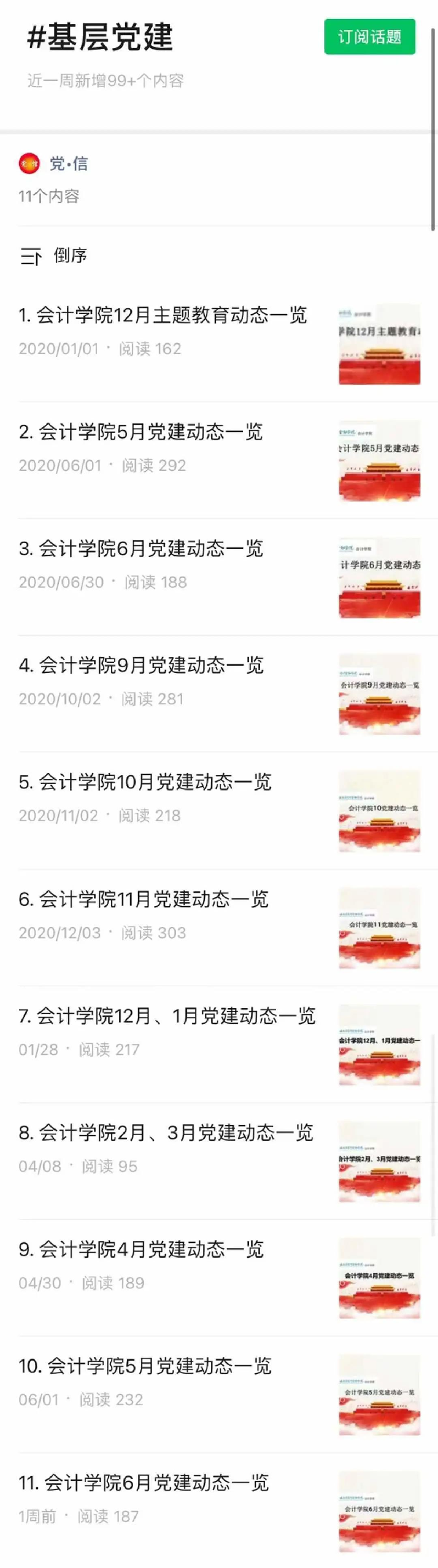Open 会计学院9月党建动态一览

[x=151, y=666]
